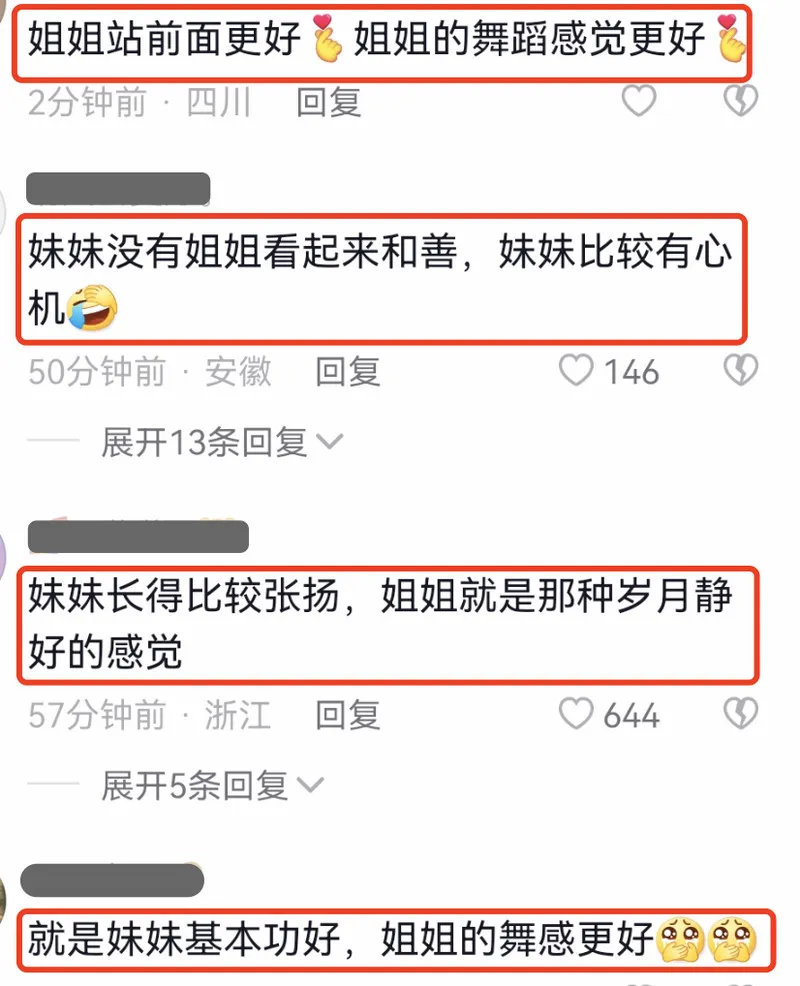Expand 展开13条回复
Image resolution: width=800 pixels, height=986 pixels.
click(x=222, y=441)
